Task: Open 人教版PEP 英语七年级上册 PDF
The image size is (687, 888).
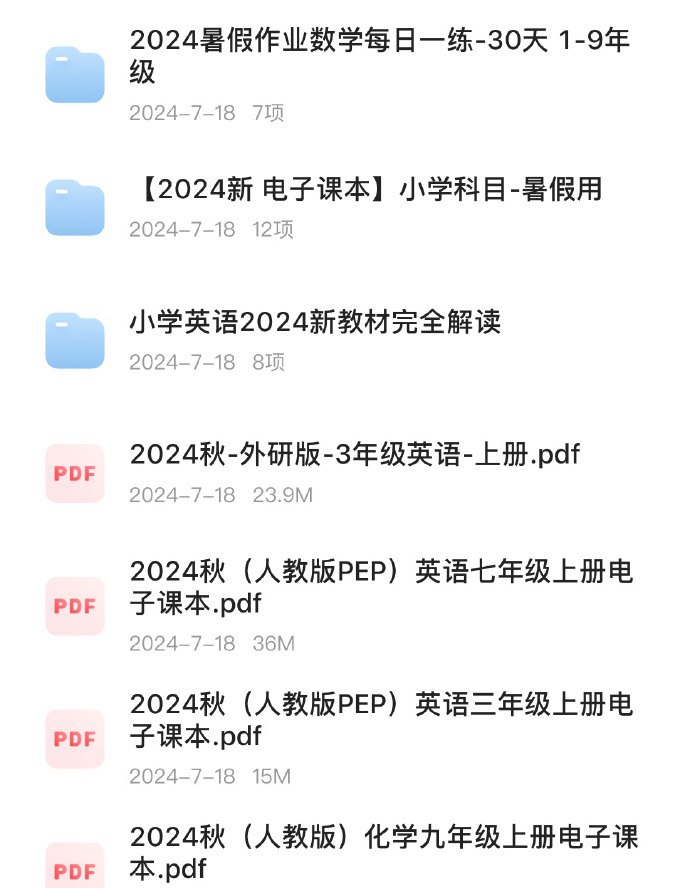Action: click(x=380, y=587)
